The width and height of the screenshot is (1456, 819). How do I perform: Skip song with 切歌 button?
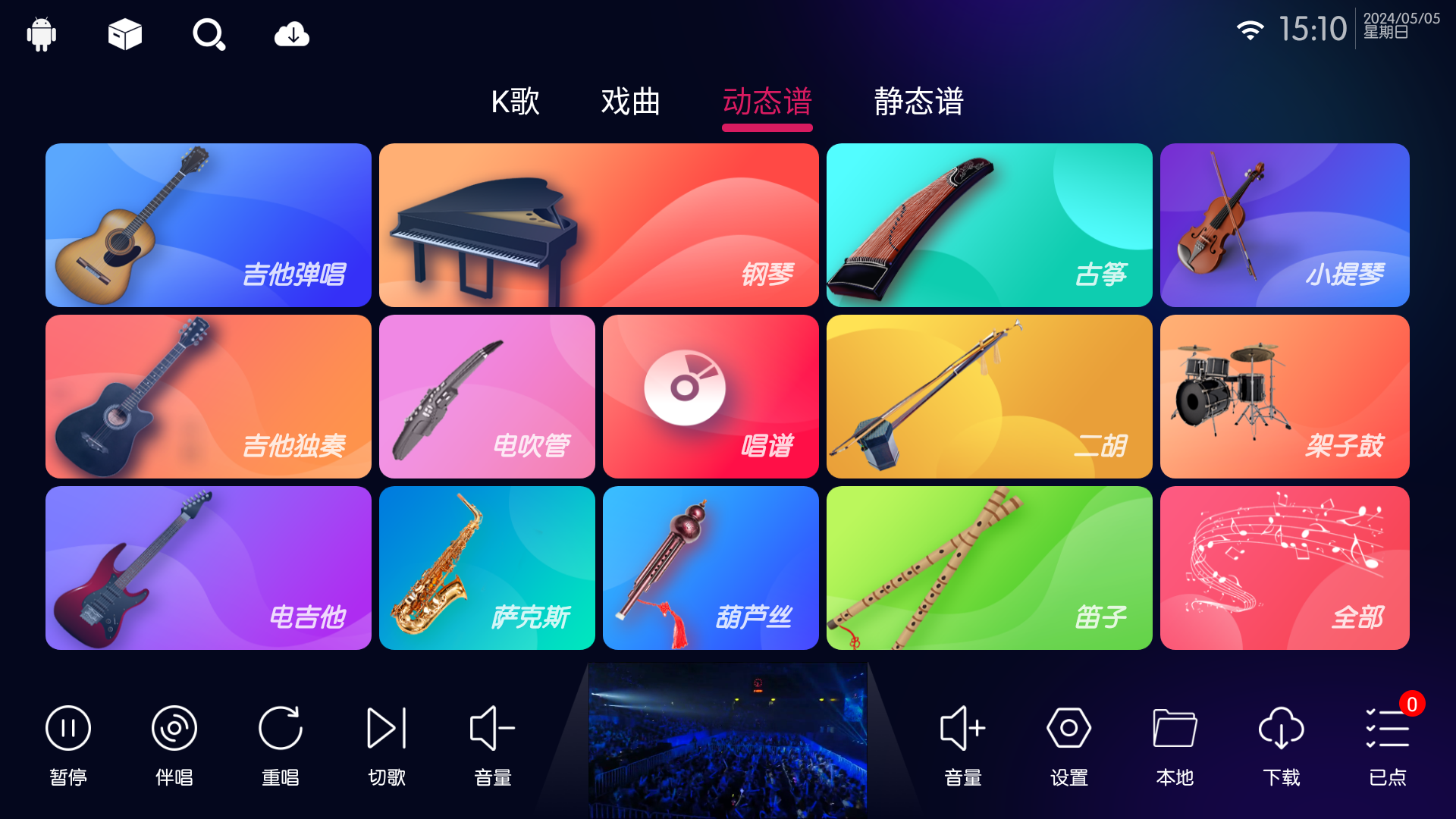coord(387,743)
